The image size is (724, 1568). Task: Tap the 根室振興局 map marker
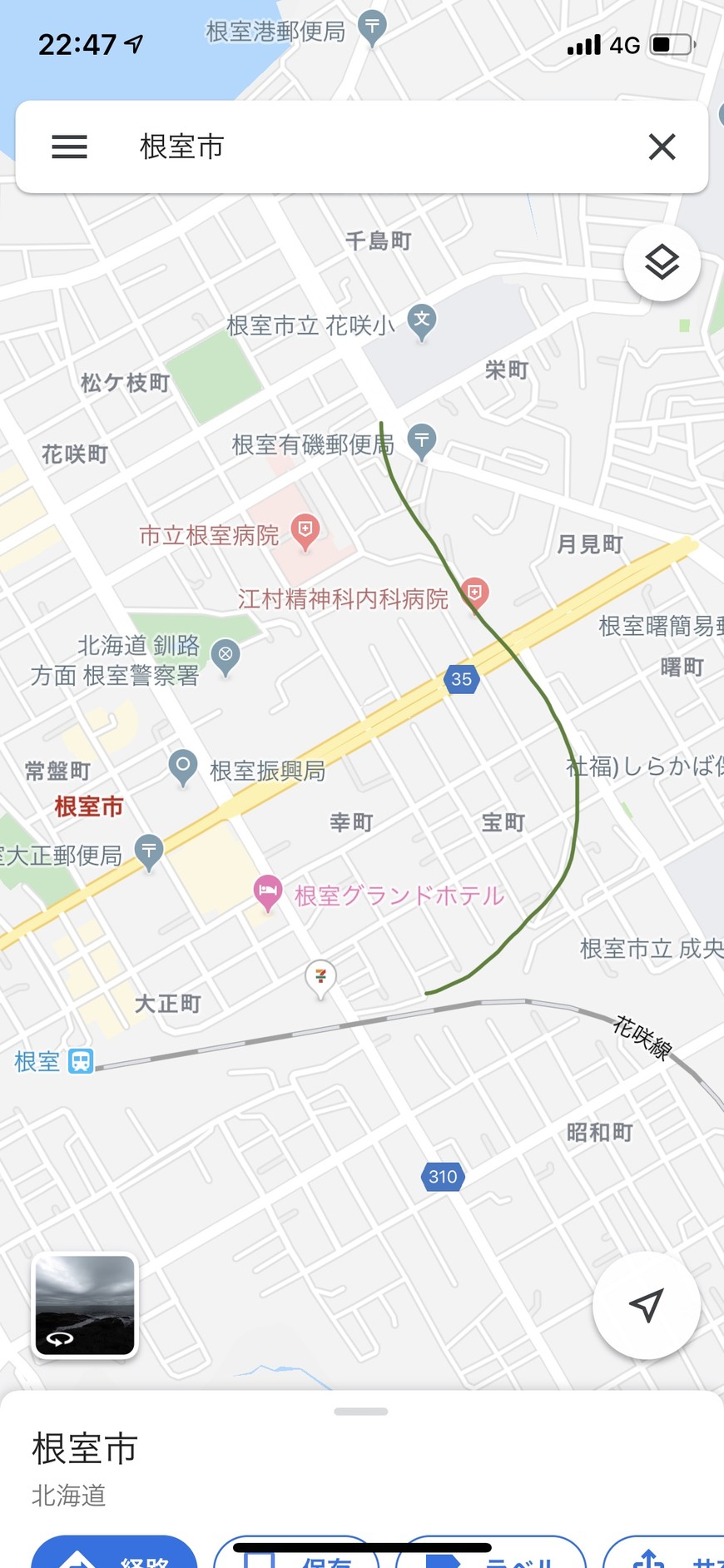[x=182, y=766]
